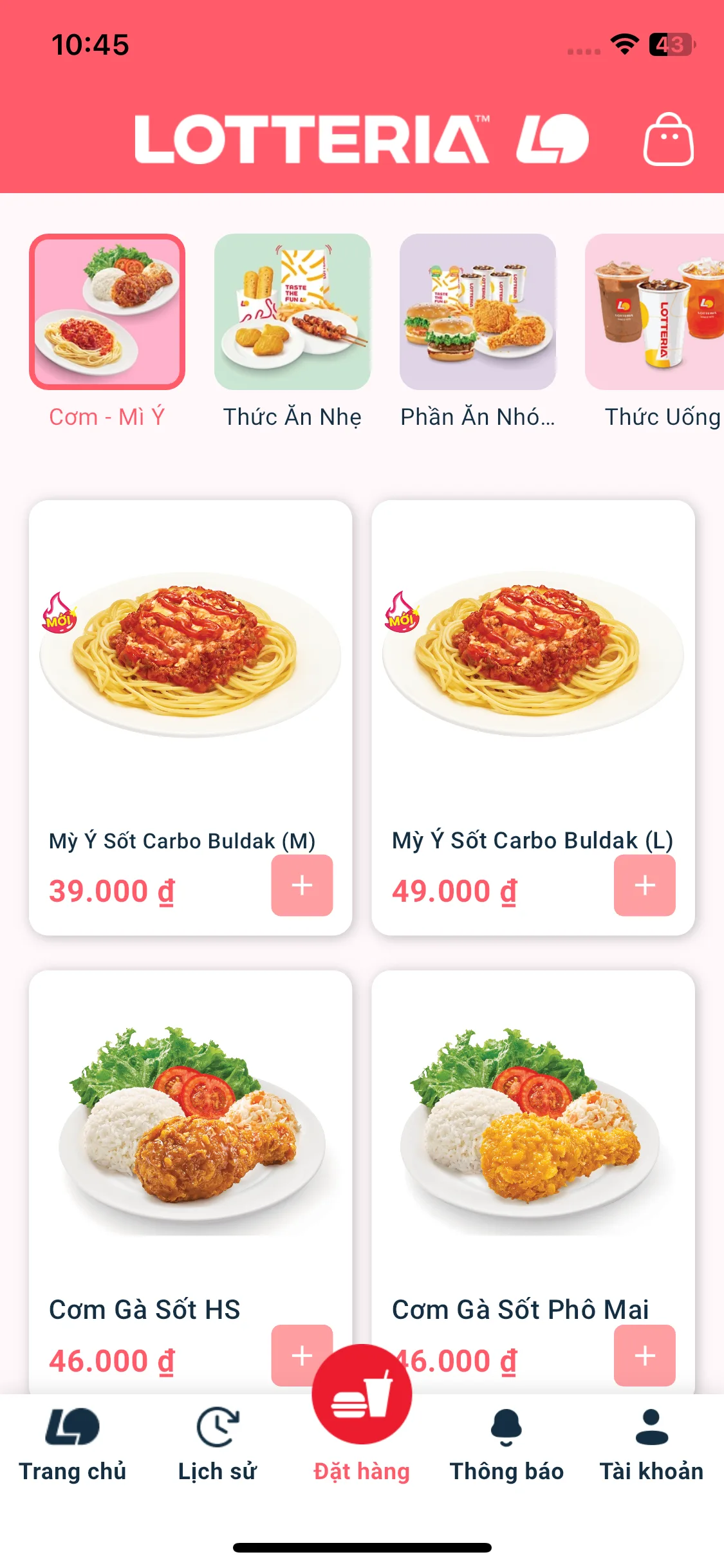The height and width of the screenshot is (1568, 724).
Task: Switch to Thức Ăn Nhẹ category
Action: coord(292,312)
